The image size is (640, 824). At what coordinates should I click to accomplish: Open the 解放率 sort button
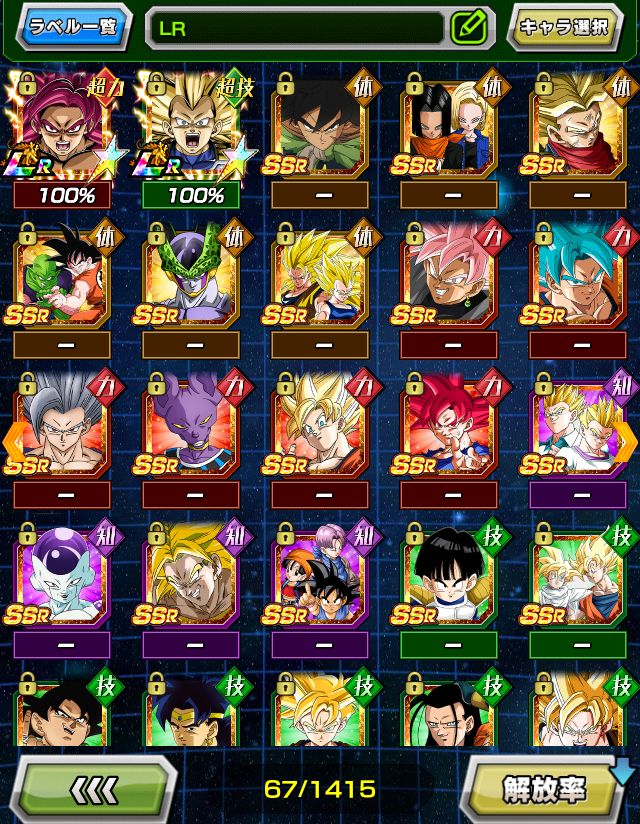pyautogui.click(x=545, y=789)
